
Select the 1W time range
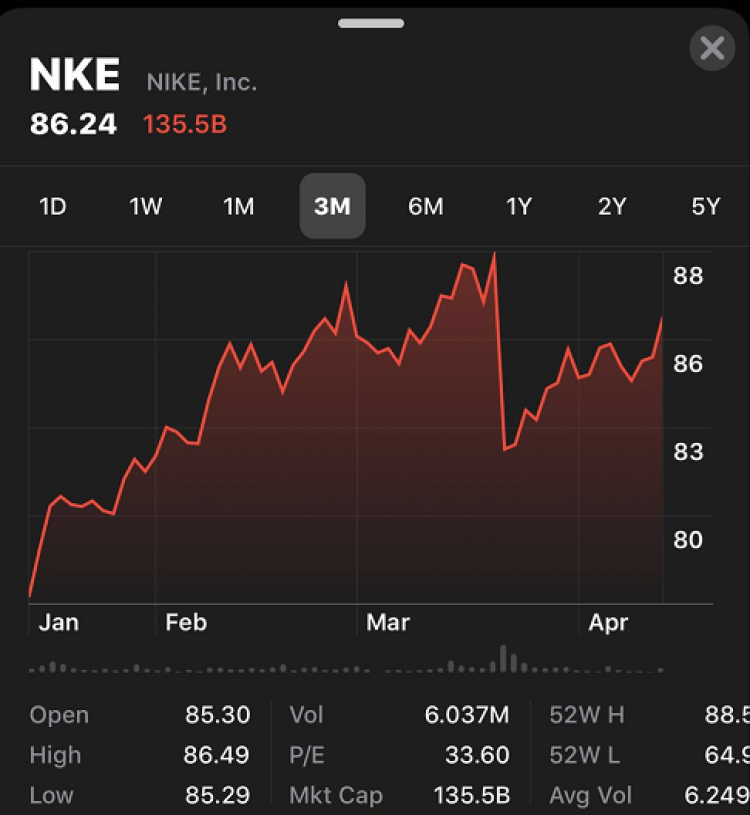point(145,207)
